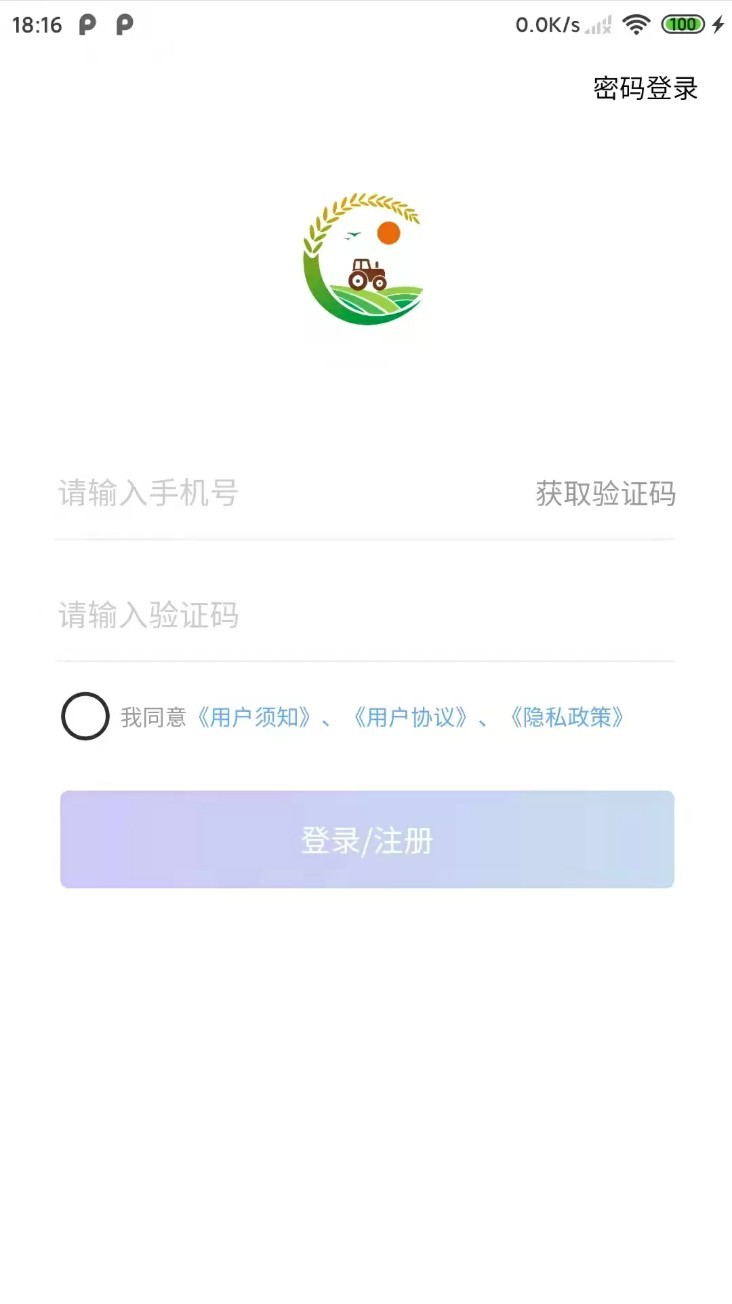Open the 隐私政策 privacy policy

pyautogui.click(x=566, y=717)
